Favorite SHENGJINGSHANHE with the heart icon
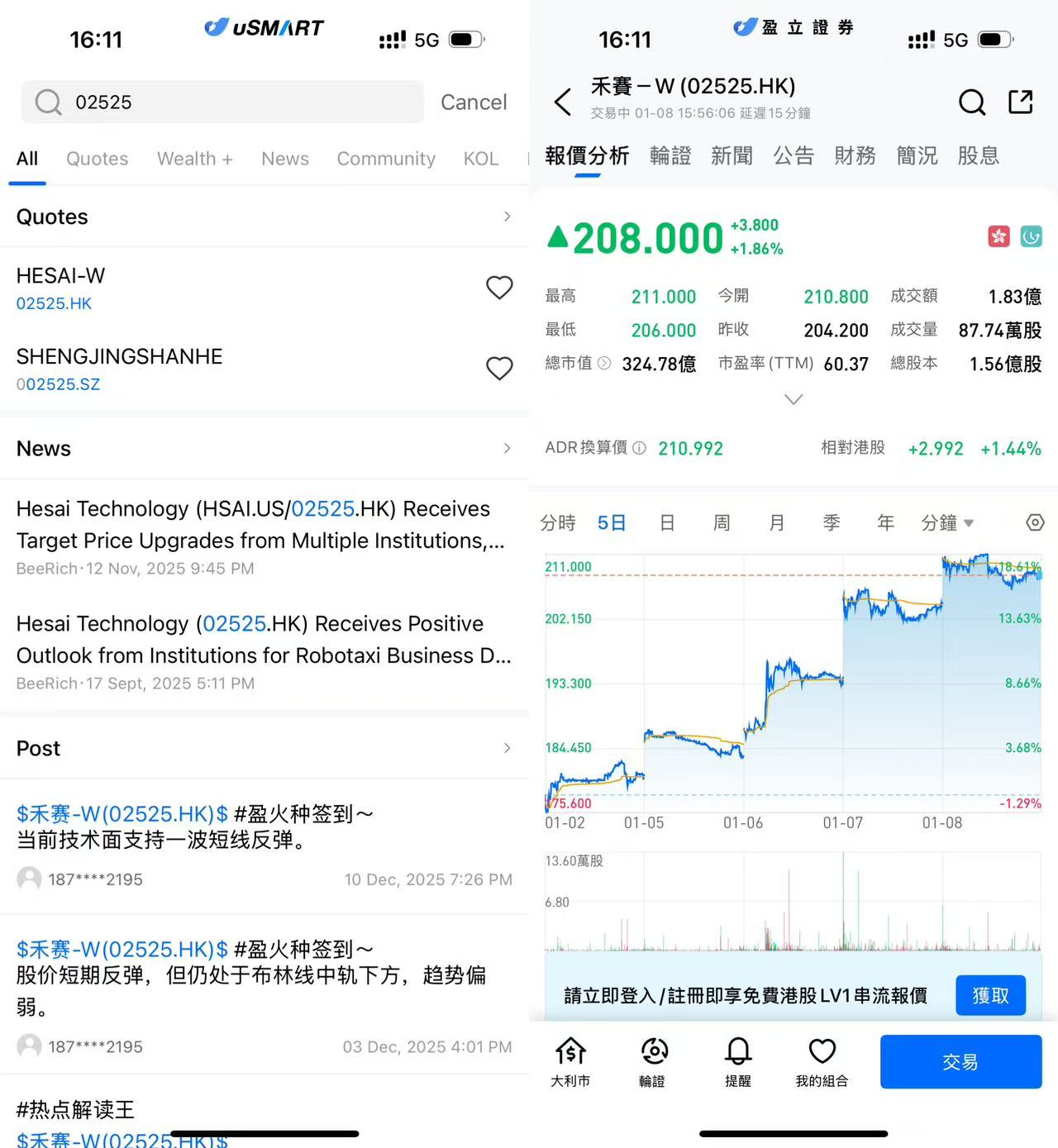 [498, 368]
